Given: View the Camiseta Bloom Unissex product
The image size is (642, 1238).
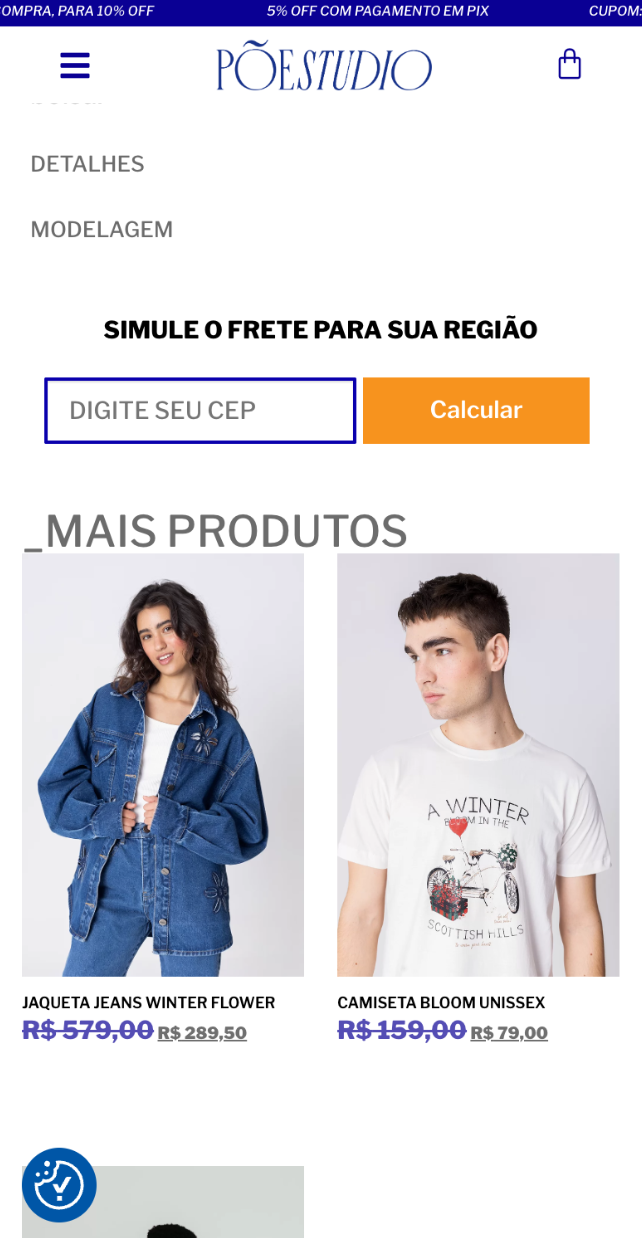Looking at the screenshot, I should click(x=478, y=765).
